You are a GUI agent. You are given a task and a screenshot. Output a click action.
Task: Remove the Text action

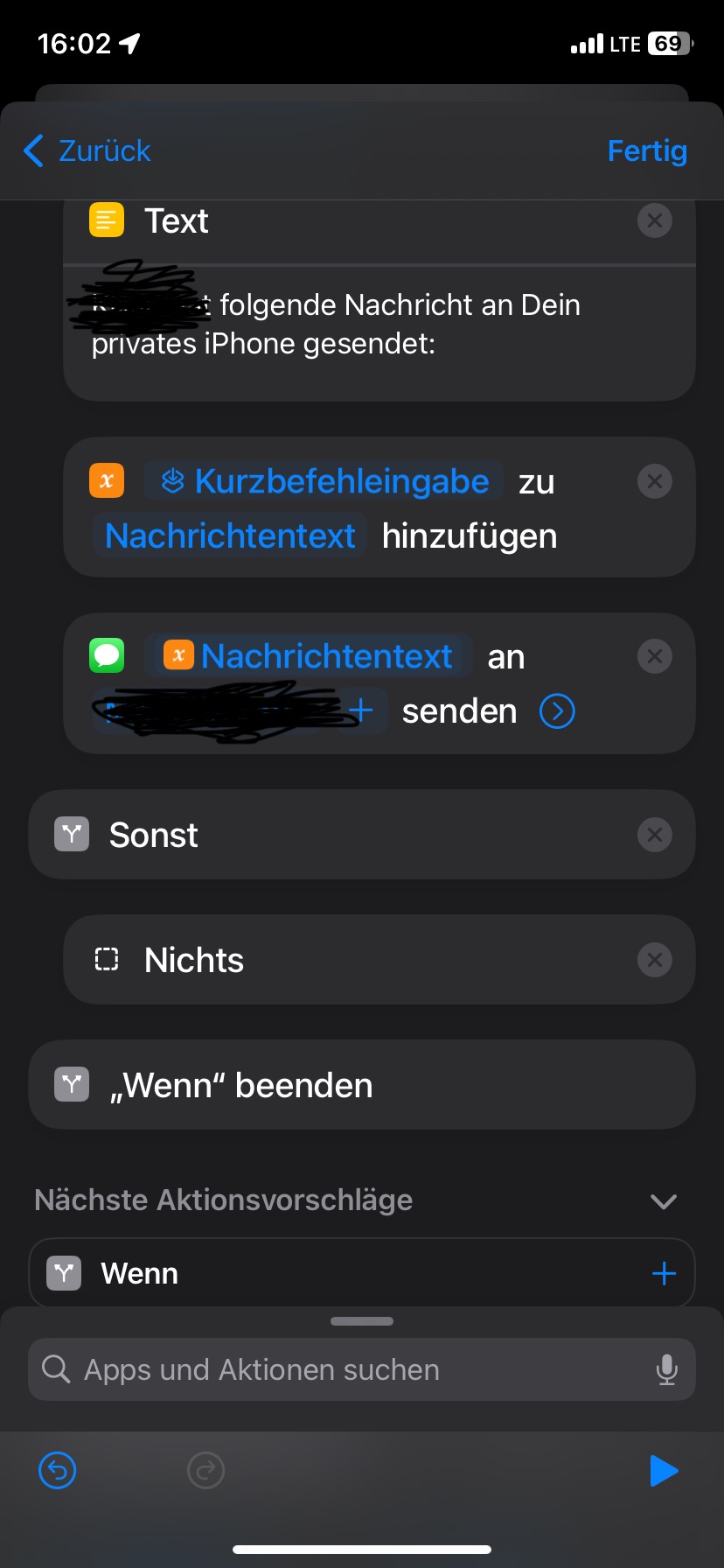coord(654,220)
